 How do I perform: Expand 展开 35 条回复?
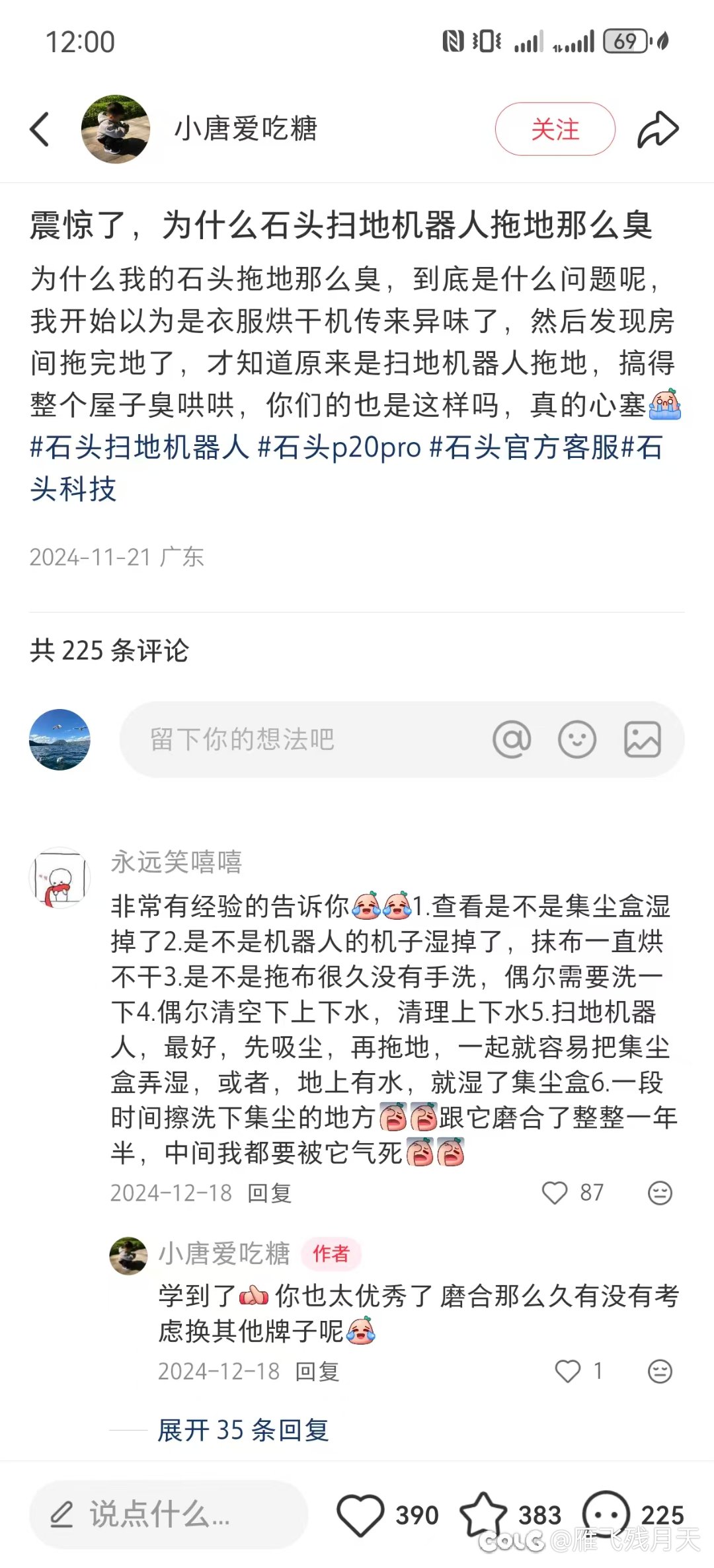(x=243, y=1431)
